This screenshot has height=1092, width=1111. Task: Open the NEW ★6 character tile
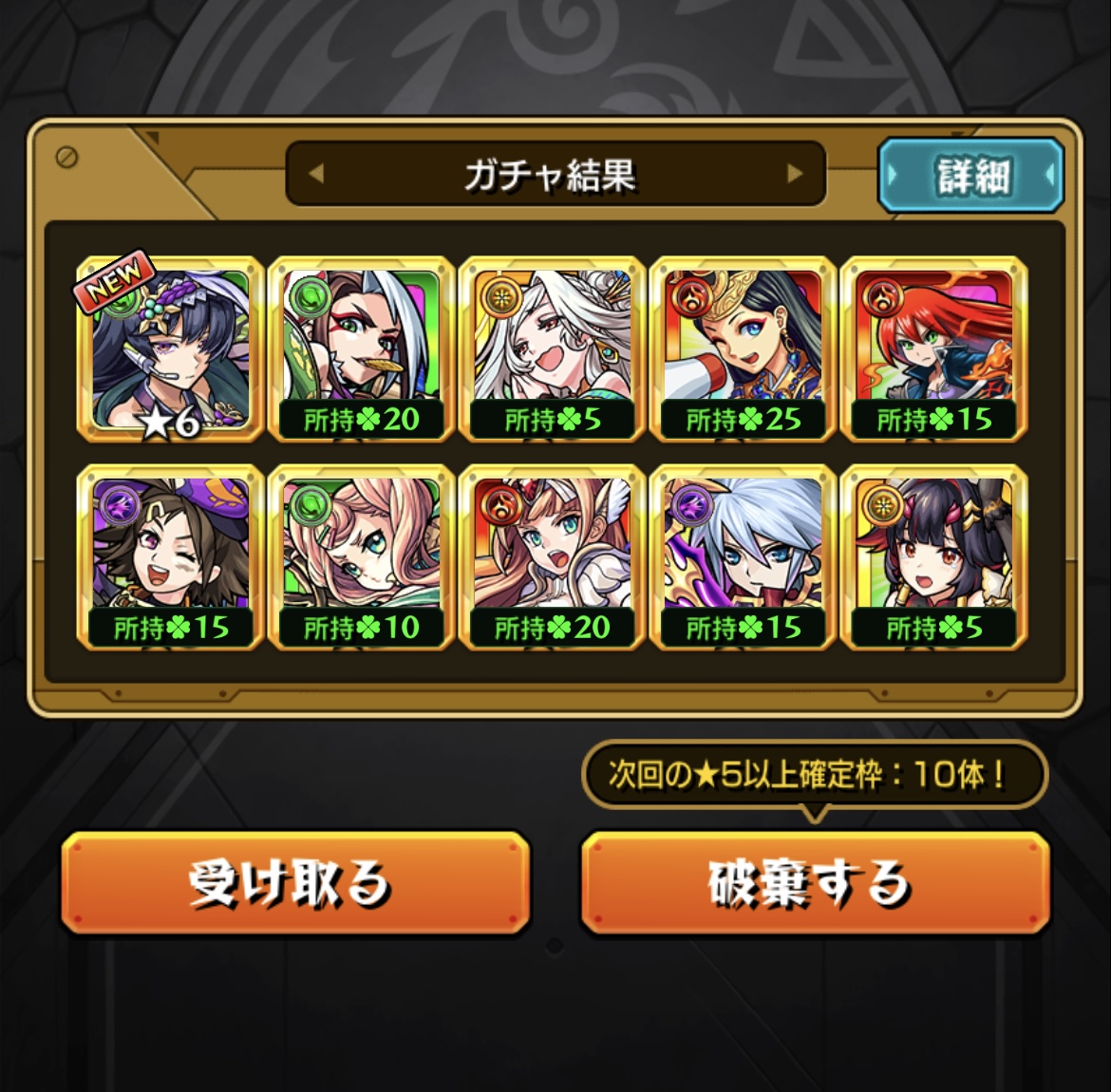tap(171, 349)
